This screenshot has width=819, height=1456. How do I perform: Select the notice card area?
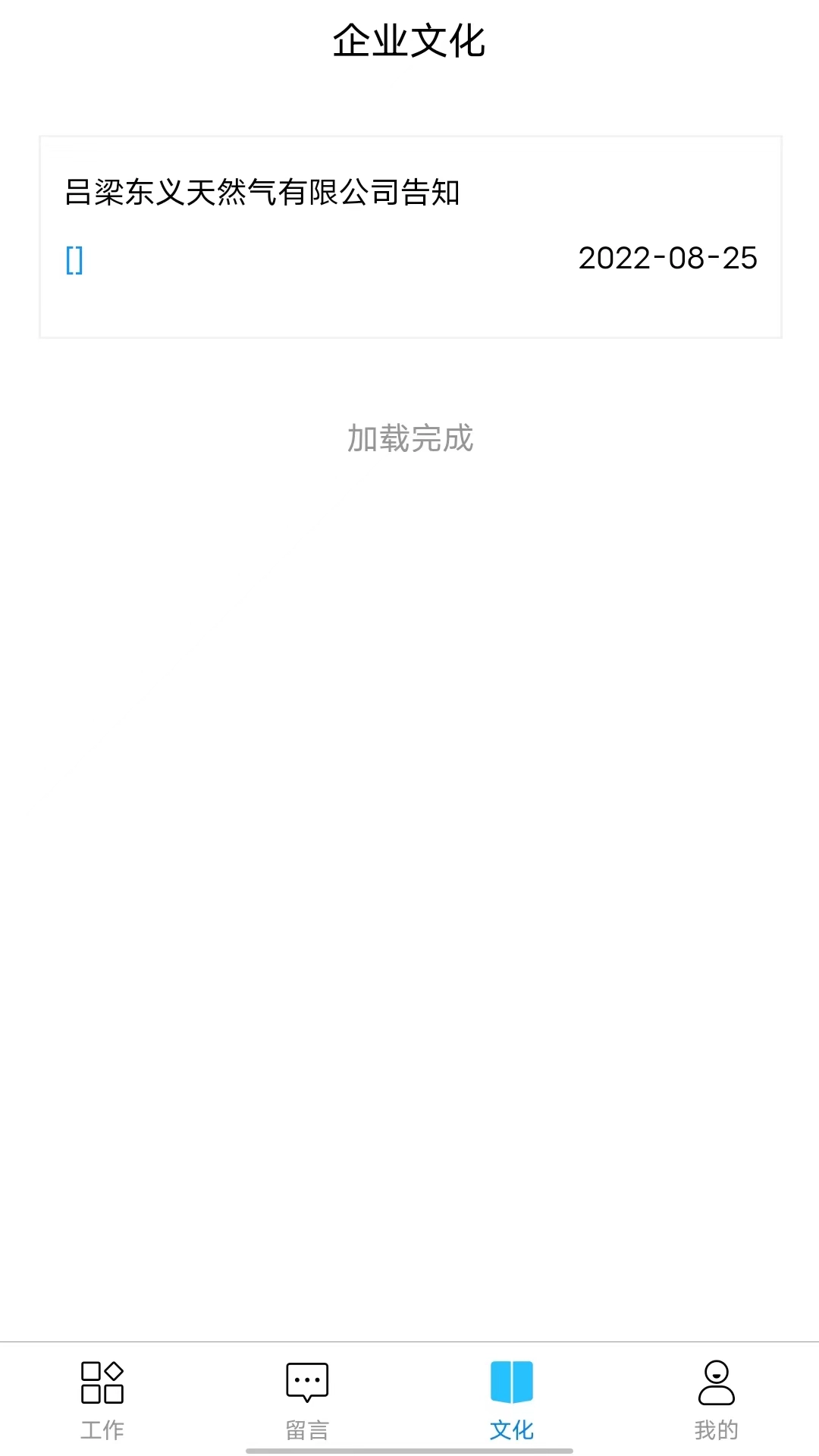[409, 234]
